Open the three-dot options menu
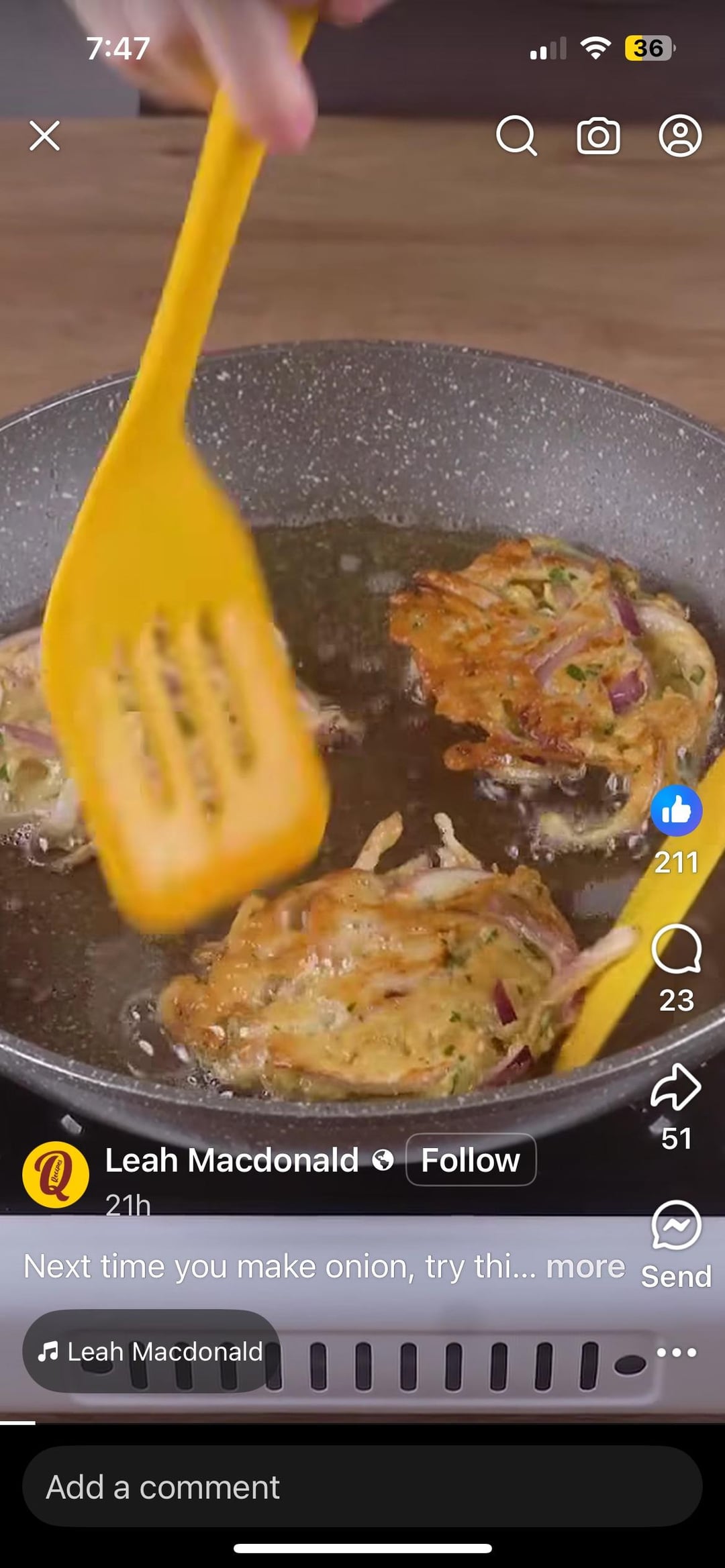 676,1352
